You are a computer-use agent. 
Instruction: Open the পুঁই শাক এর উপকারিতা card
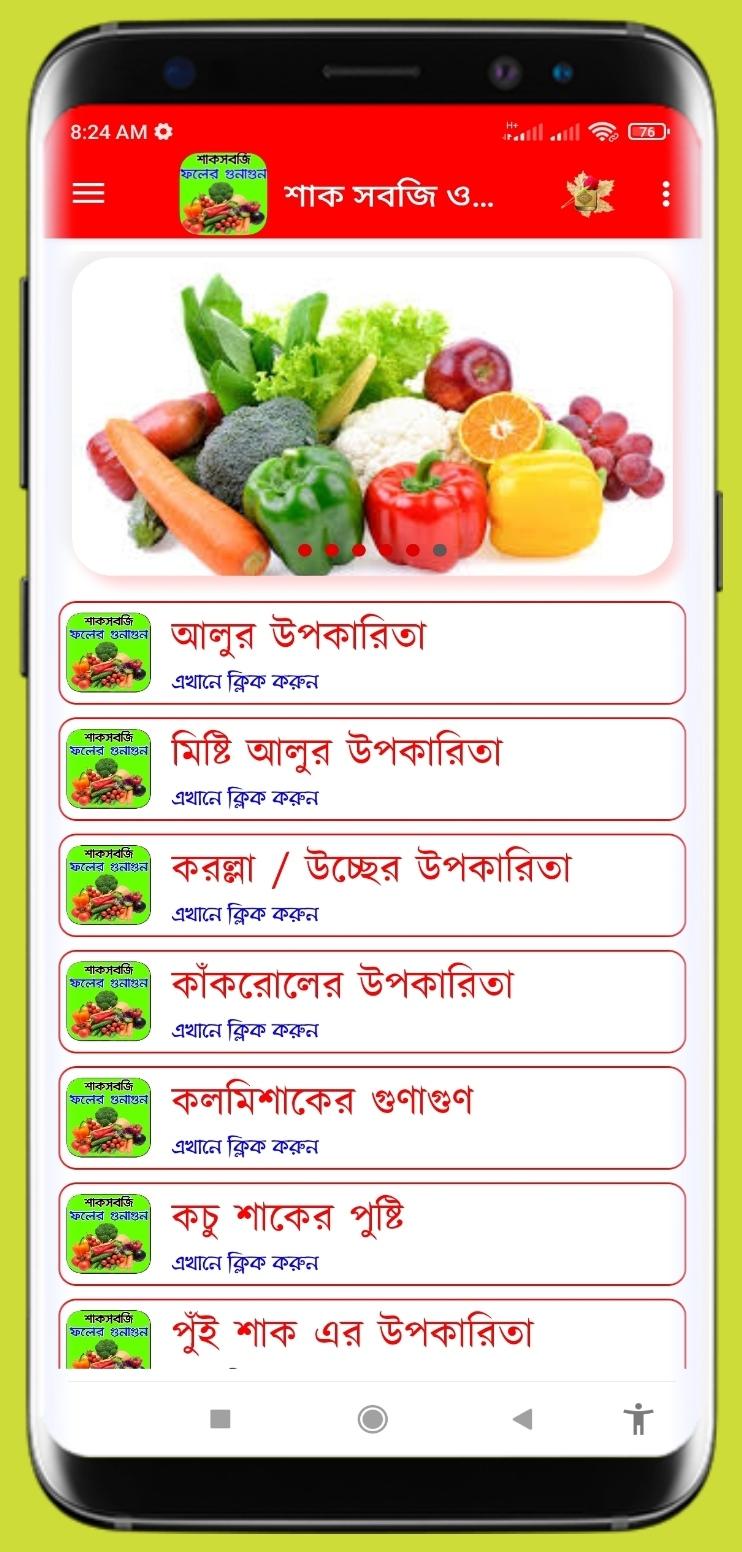coord(371,1330)
